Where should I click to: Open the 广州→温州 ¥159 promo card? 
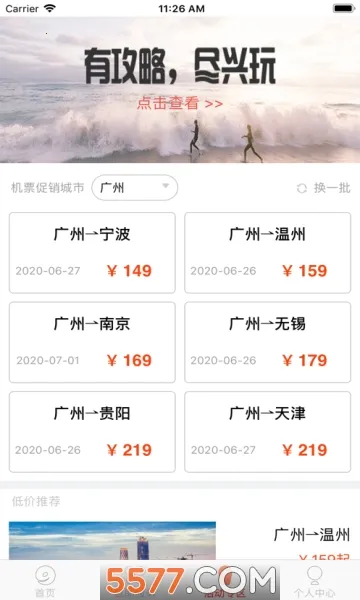tap(267, 253)
